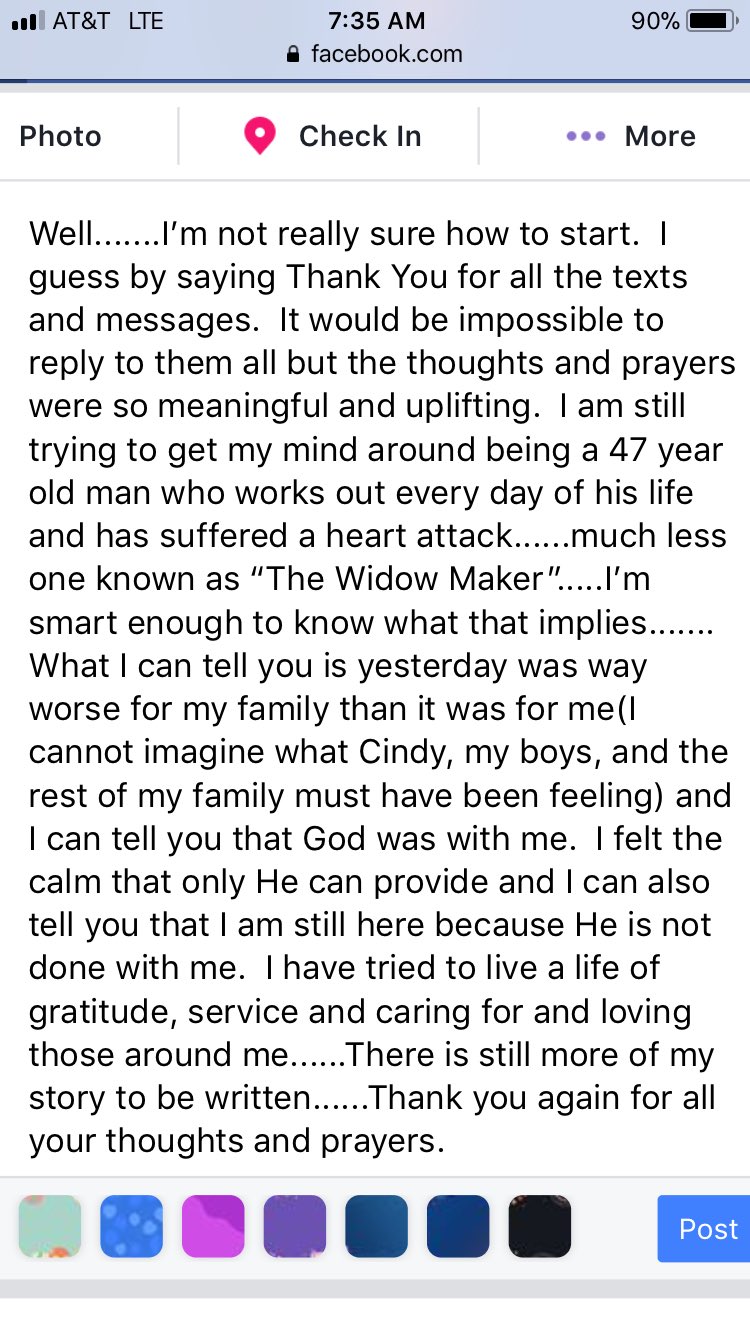Tap the facebook.com address bar

point(375,54)
